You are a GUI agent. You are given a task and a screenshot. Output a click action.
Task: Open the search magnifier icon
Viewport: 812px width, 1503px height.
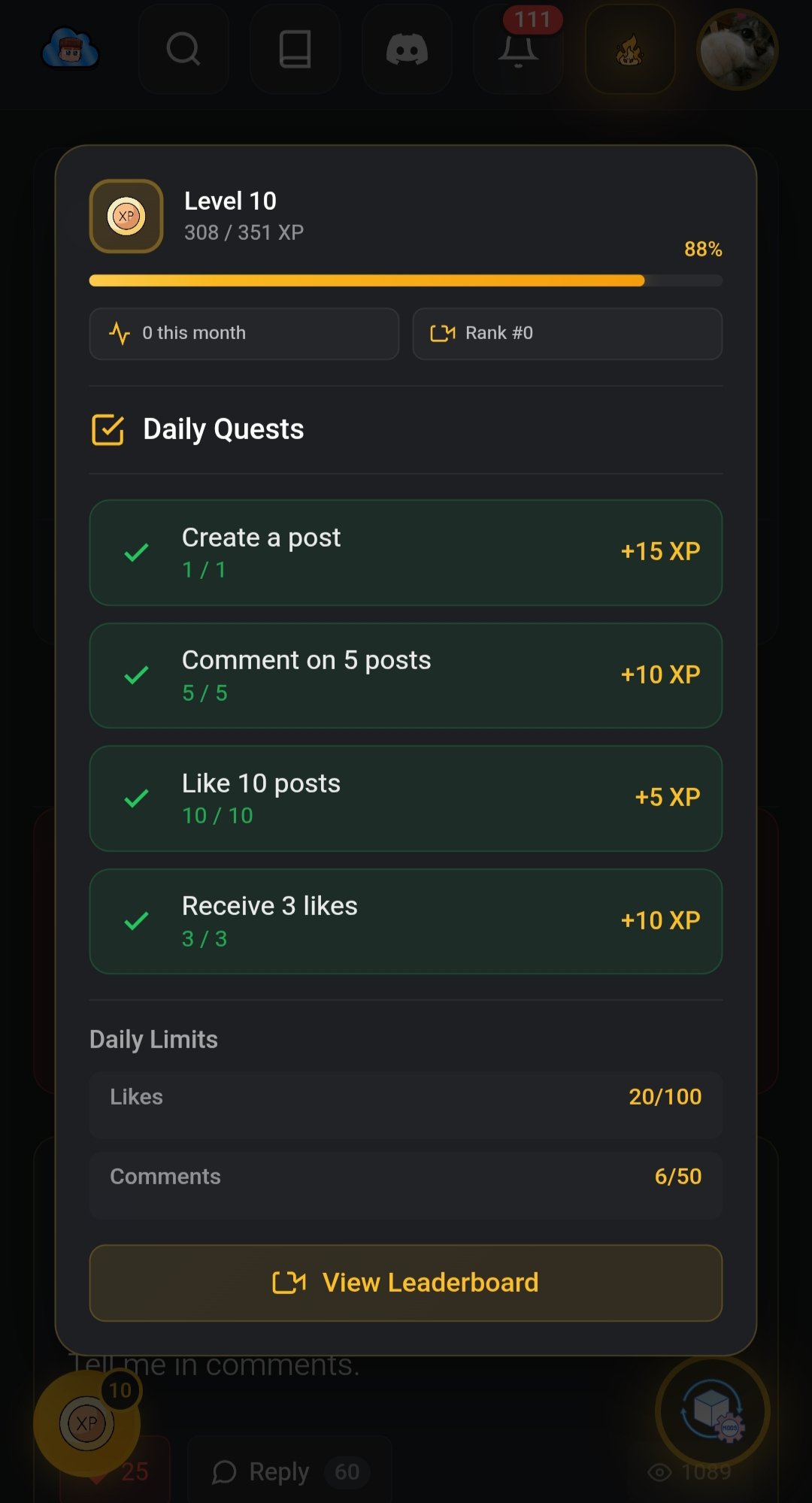(183, 50)
